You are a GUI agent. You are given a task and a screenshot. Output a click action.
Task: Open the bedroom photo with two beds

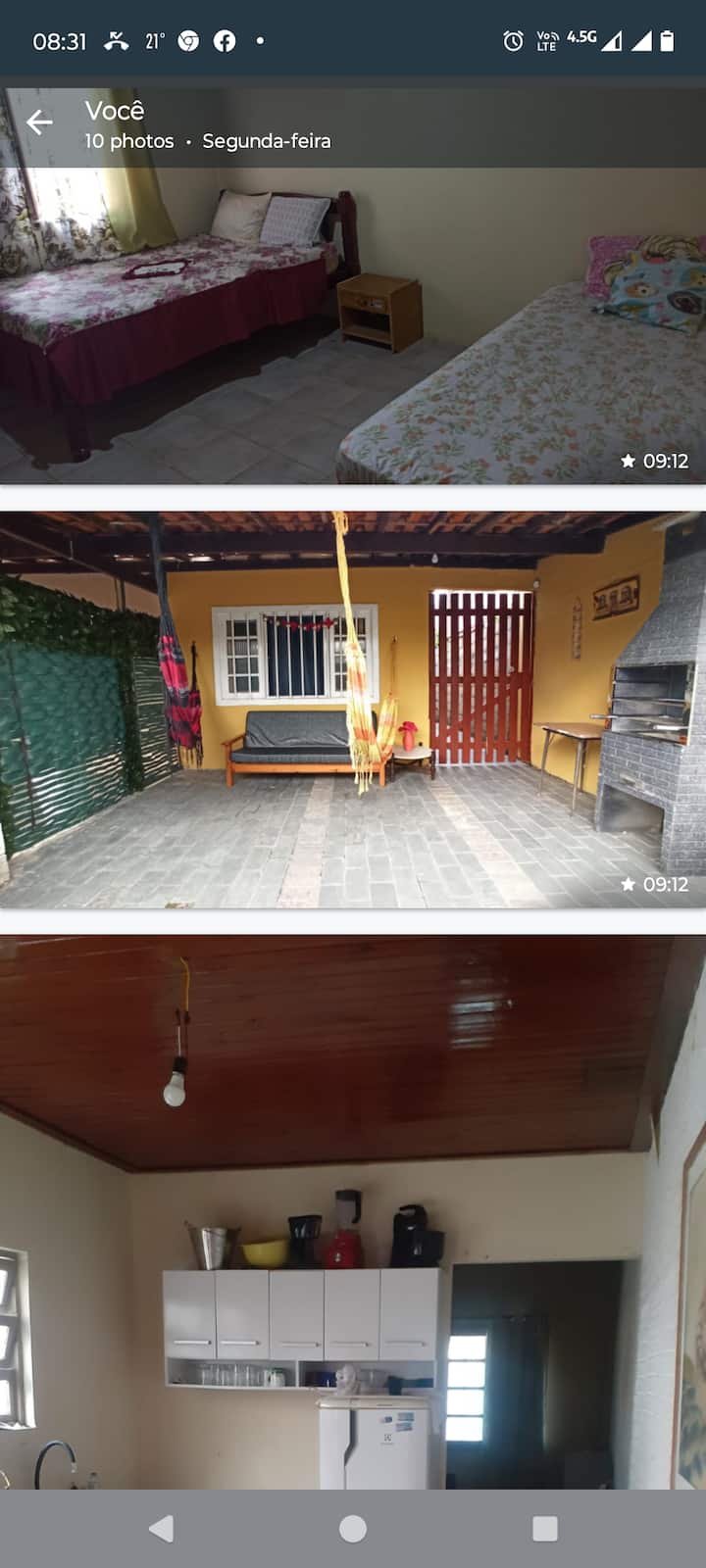pos(353,323)
